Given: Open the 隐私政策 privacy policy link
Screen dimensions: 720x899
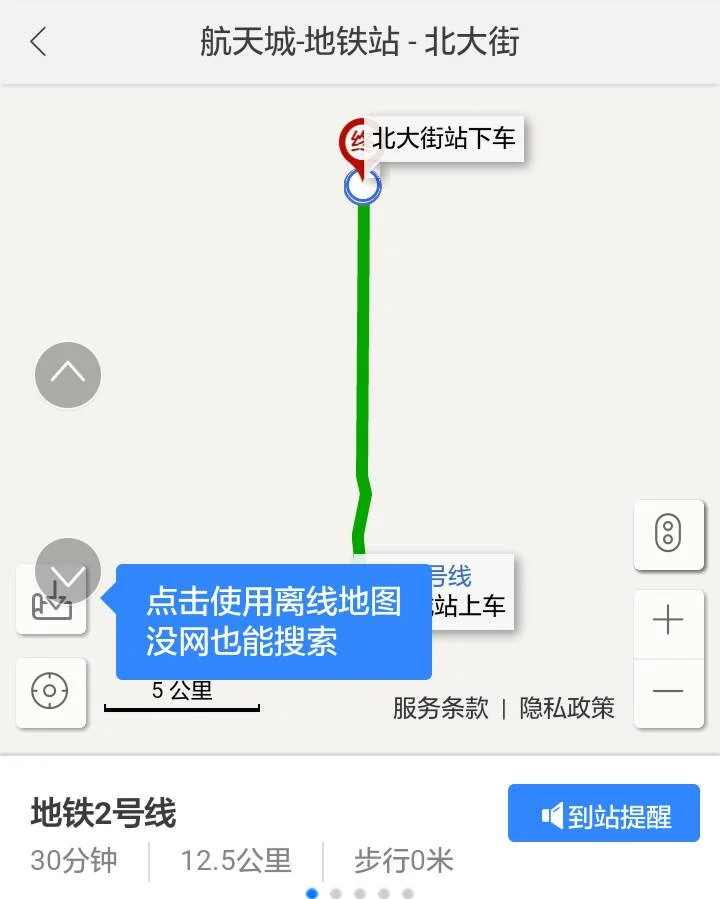Looking at the screenshot, I should point(568,709).
